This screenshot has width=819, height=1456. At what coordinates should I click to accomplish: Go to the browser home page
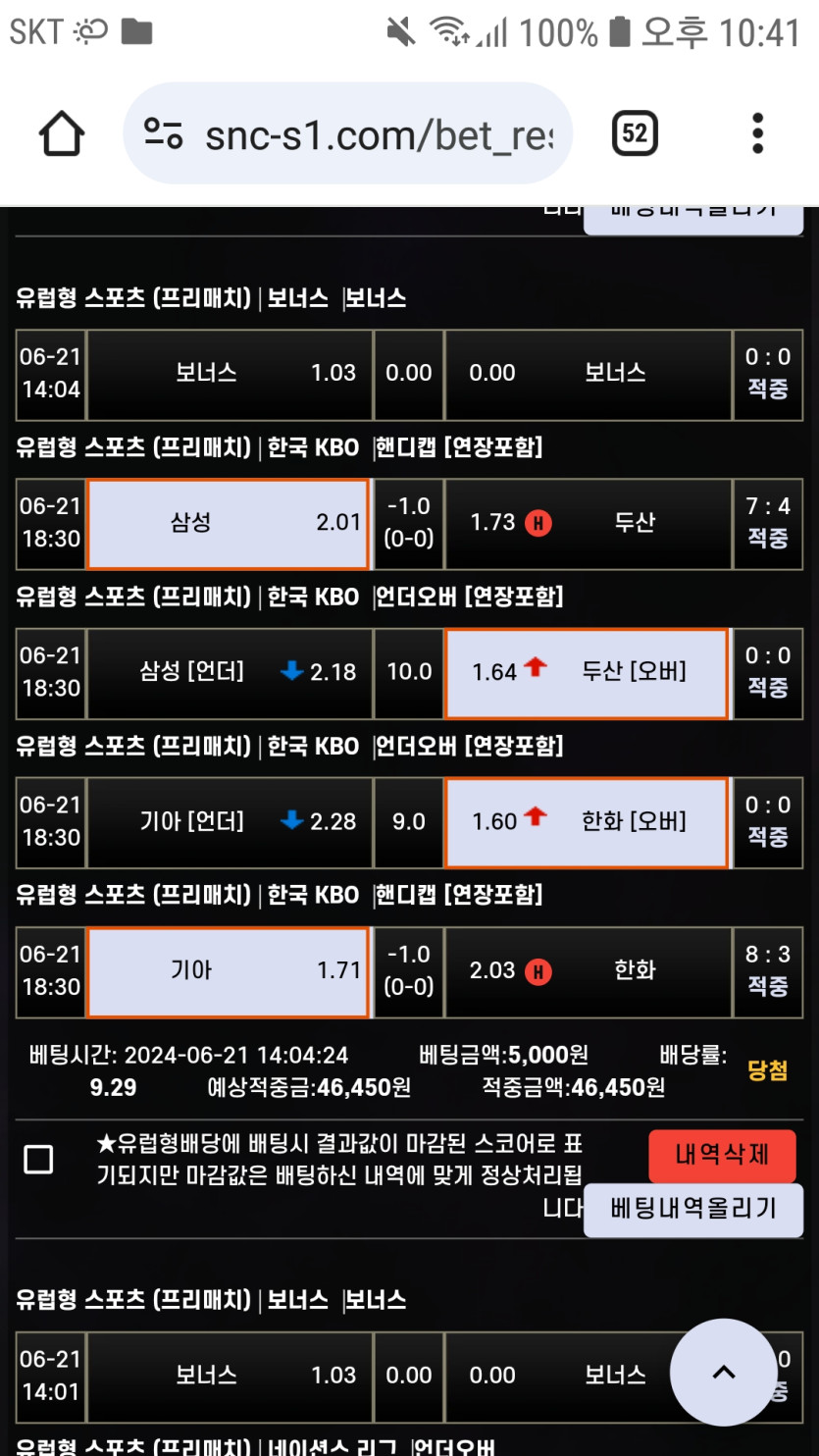[61, 134]
